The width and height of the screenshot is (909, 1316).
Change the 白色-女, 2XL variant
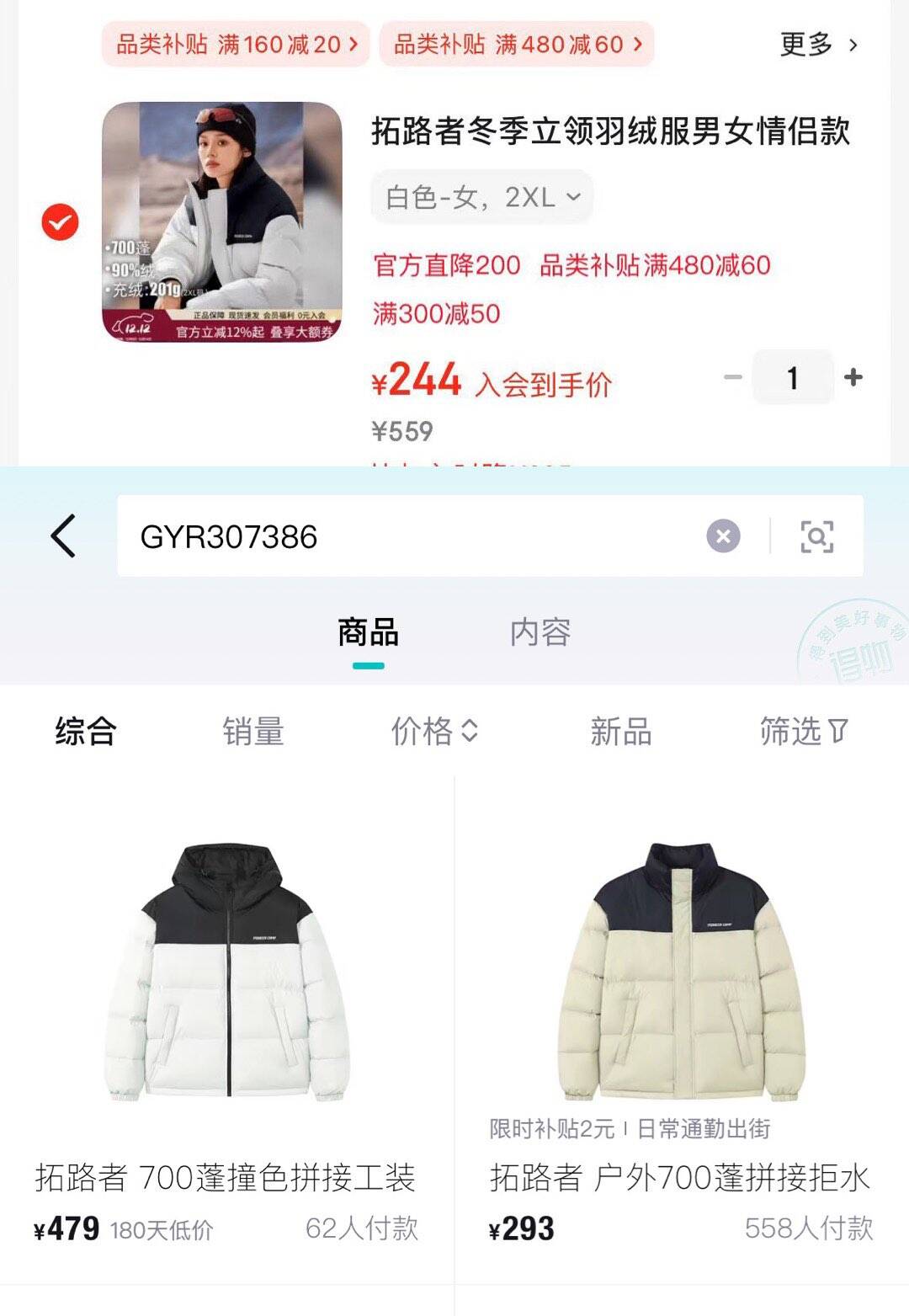click(x=482, y=198)
